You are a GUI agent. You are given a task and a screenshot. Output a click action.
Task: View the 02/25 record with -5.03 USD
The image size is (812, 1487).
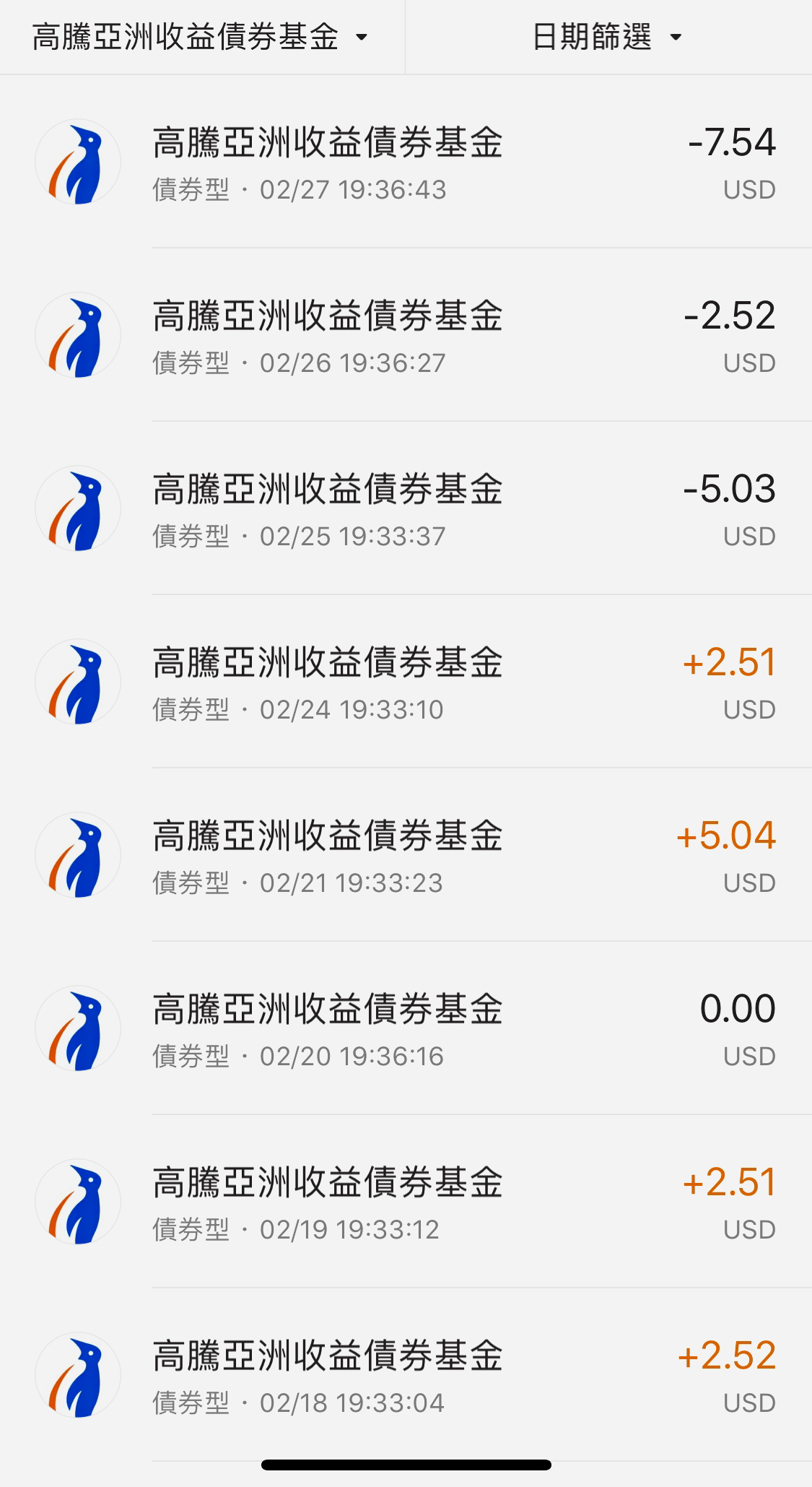pos(406,508)
